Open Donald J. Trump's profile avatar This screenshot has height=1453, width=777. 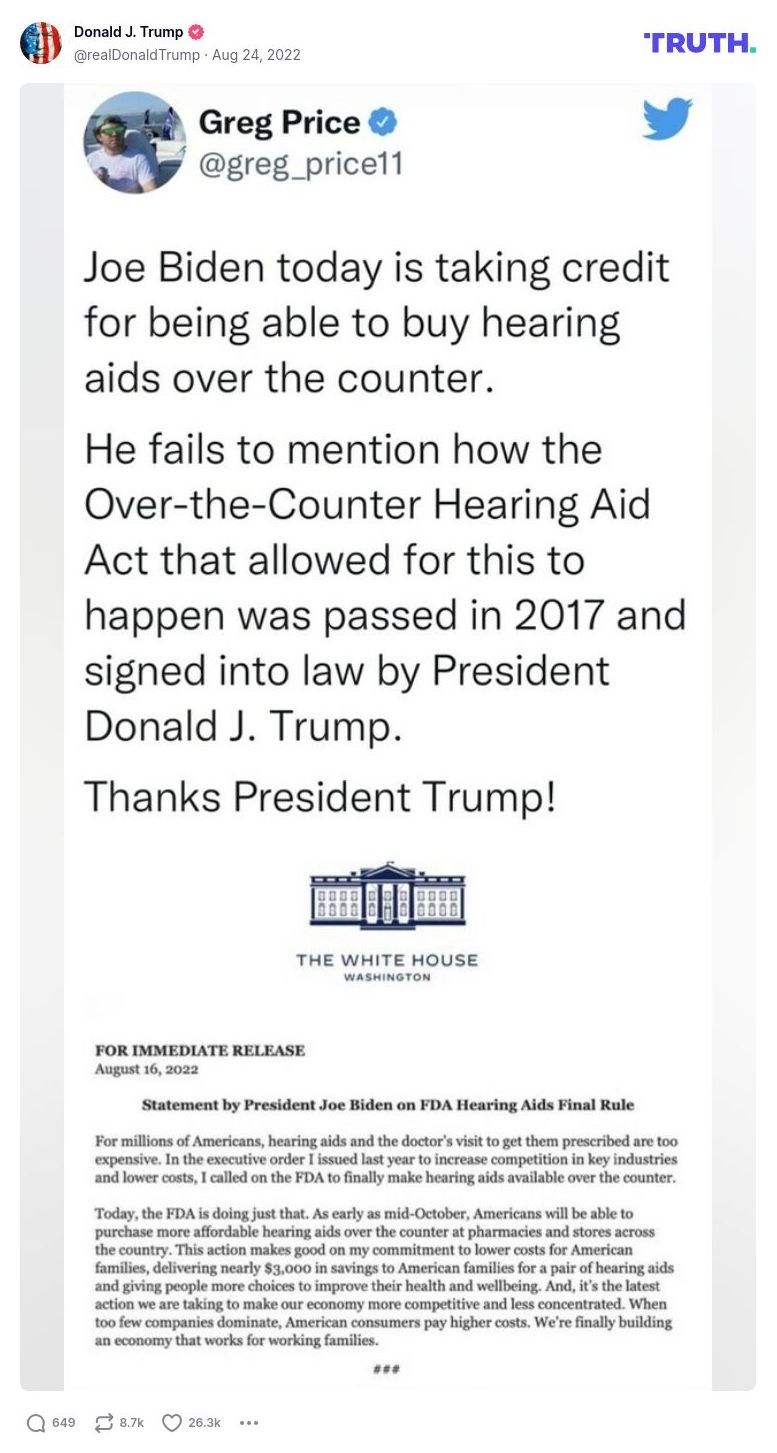pyautogui.click(x=42, y=43)
